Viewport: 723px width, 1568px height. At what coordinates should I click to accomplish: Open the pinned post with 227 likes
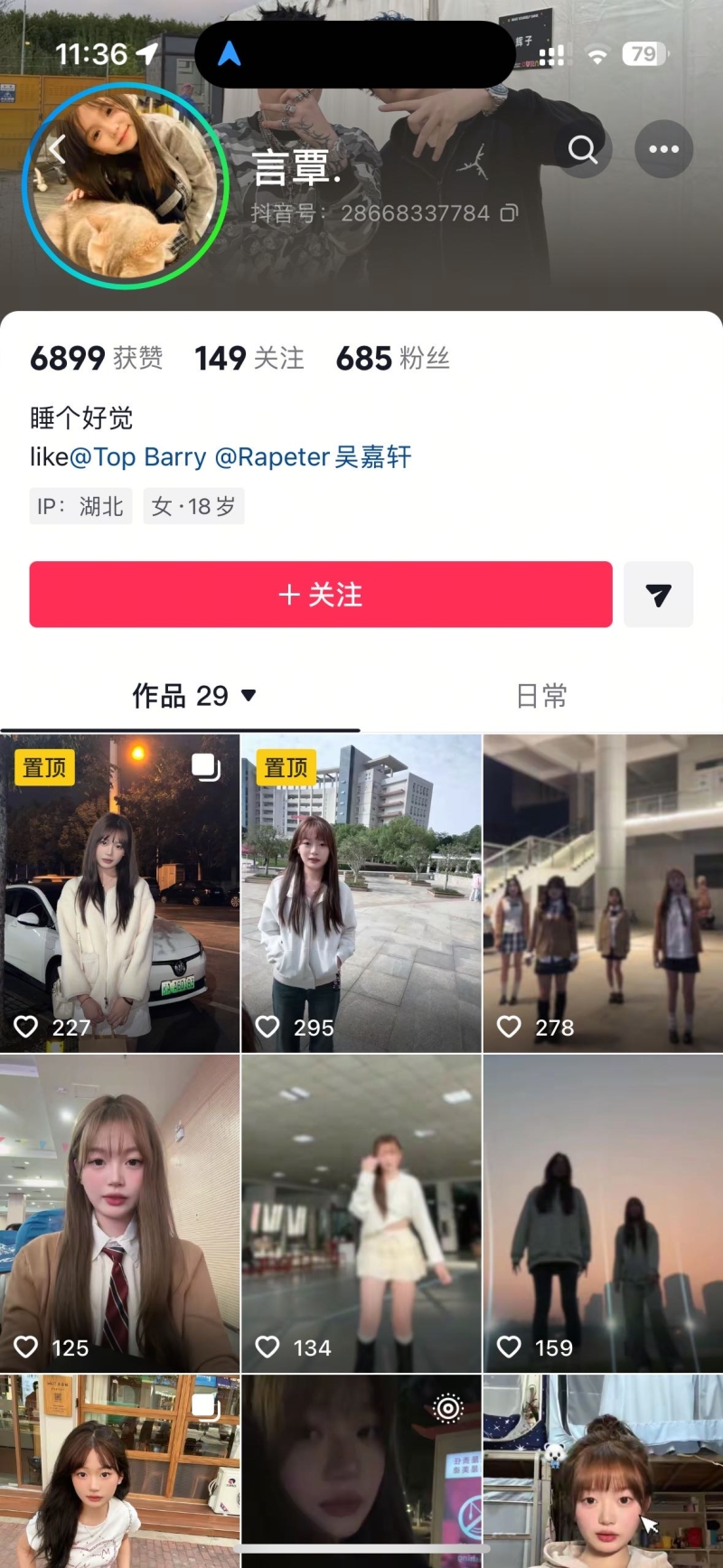(x=120, y=893)
